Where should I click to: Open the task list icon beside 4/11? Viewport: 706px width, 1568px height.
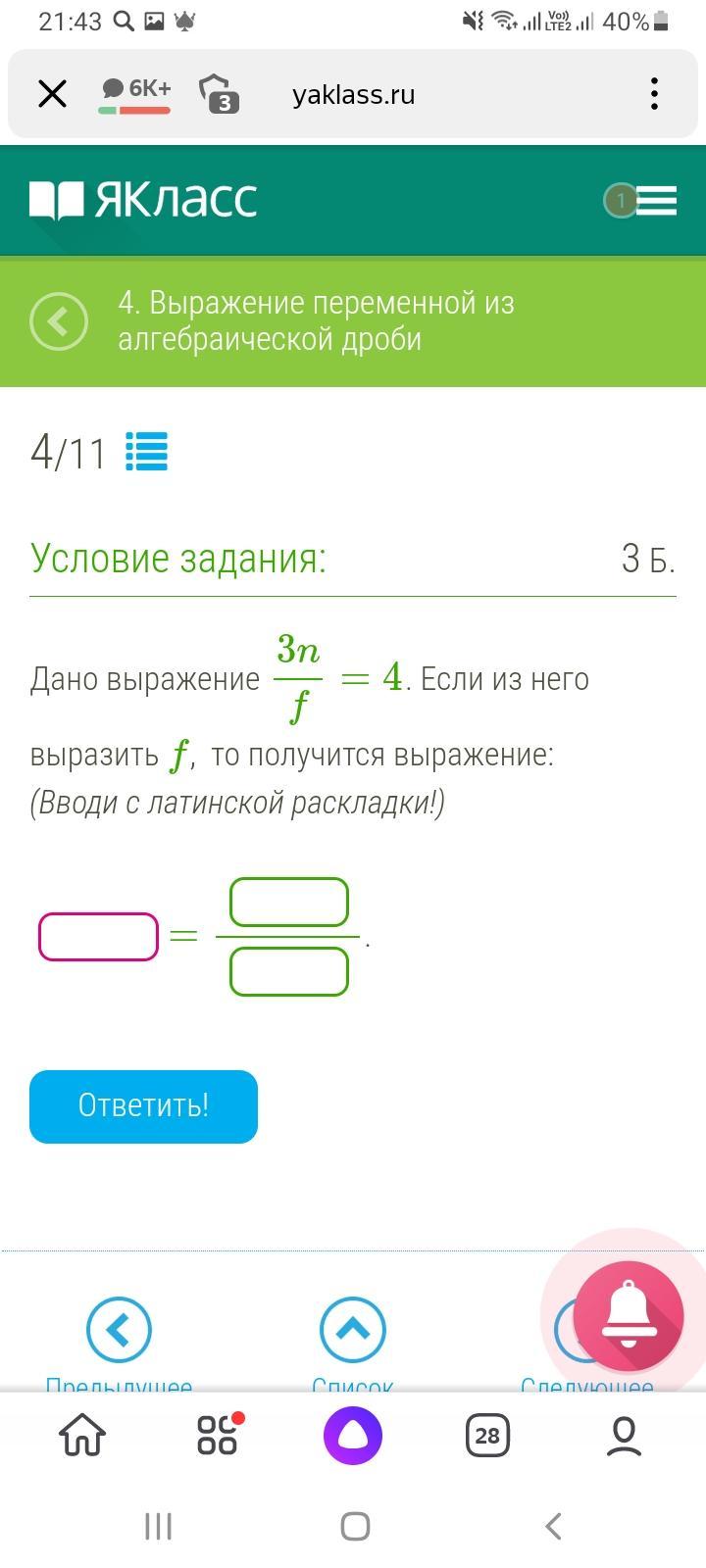point(147,452)
